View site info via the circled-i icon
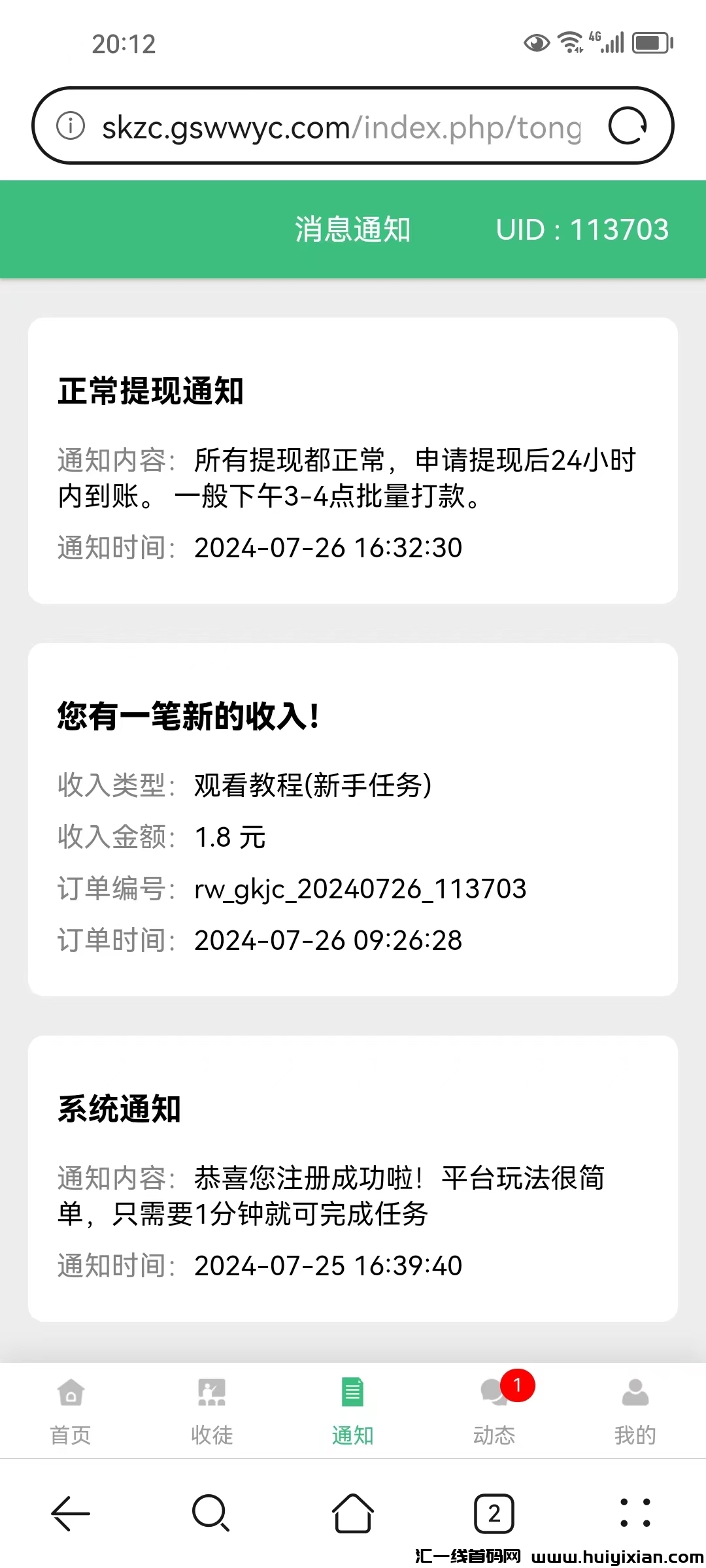This screenshot has height=1568, width=706. [71, 125]
